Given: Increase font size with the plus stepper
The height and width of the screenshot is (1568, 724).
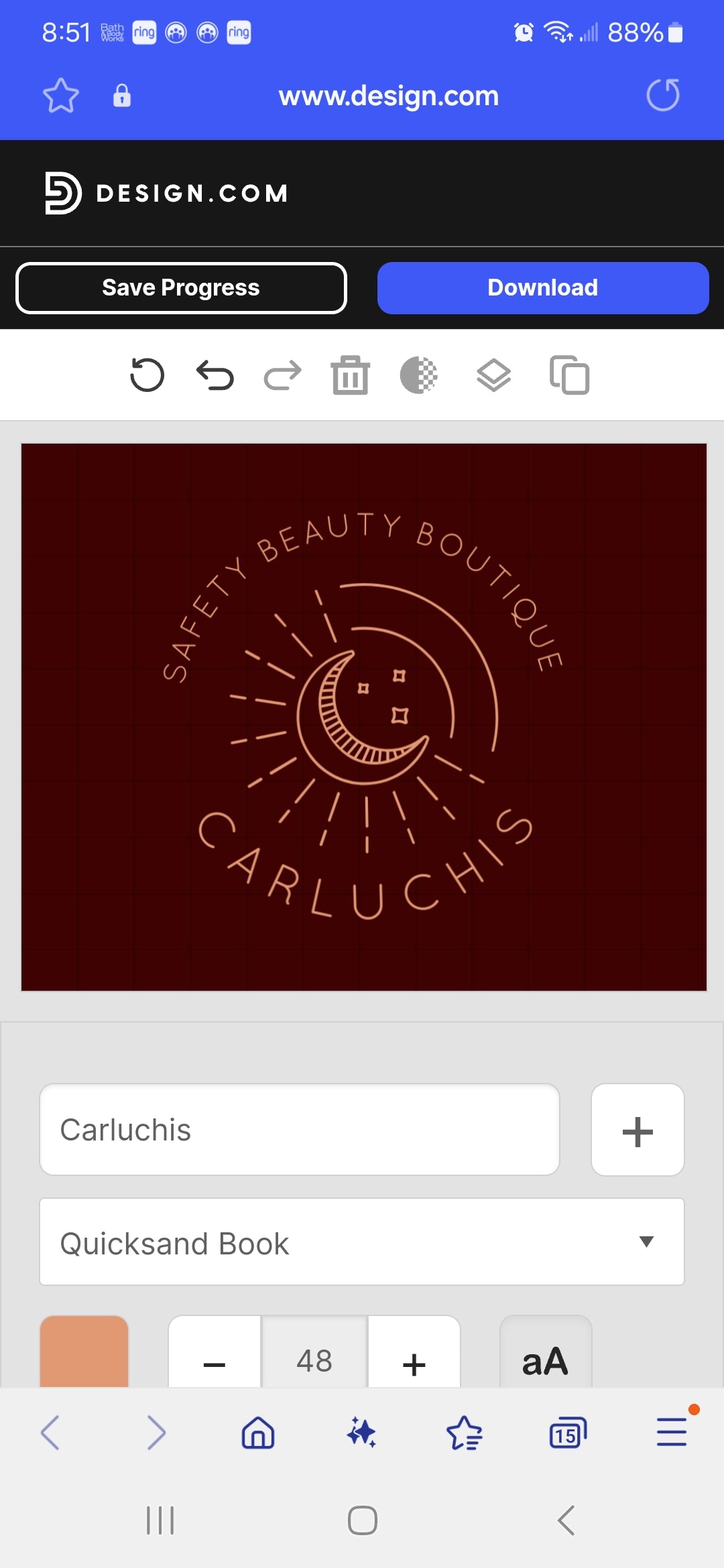Looking at the screenshot, I should click(x=414, y=1360).
